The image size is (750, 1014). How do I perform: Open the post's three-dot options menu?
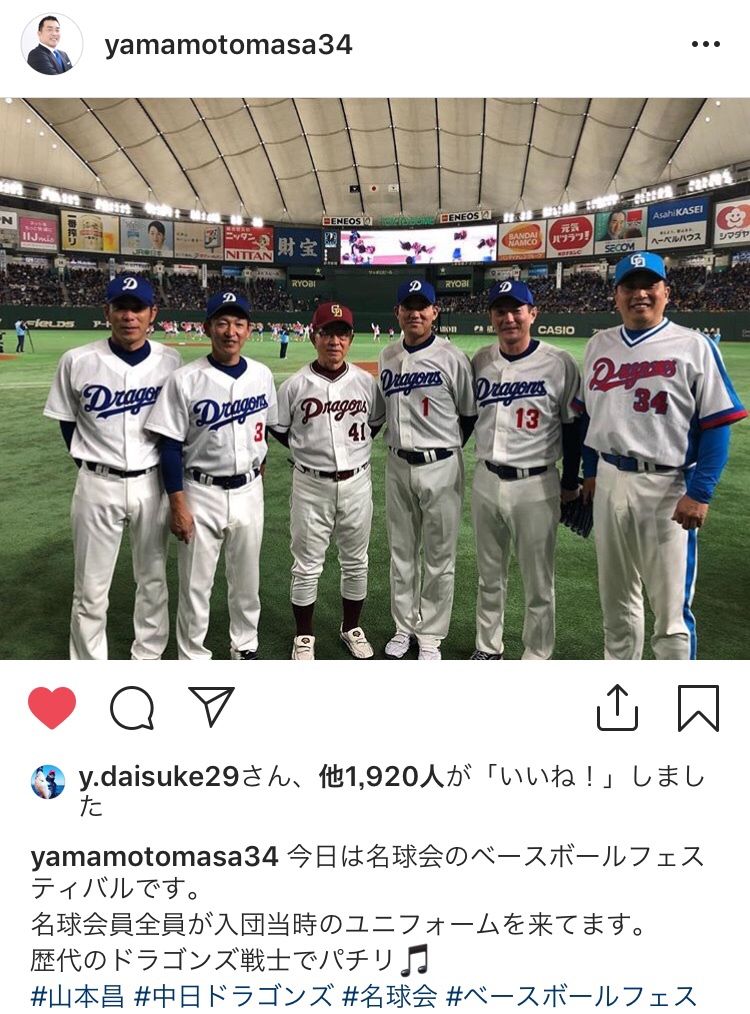pos(705,44)
